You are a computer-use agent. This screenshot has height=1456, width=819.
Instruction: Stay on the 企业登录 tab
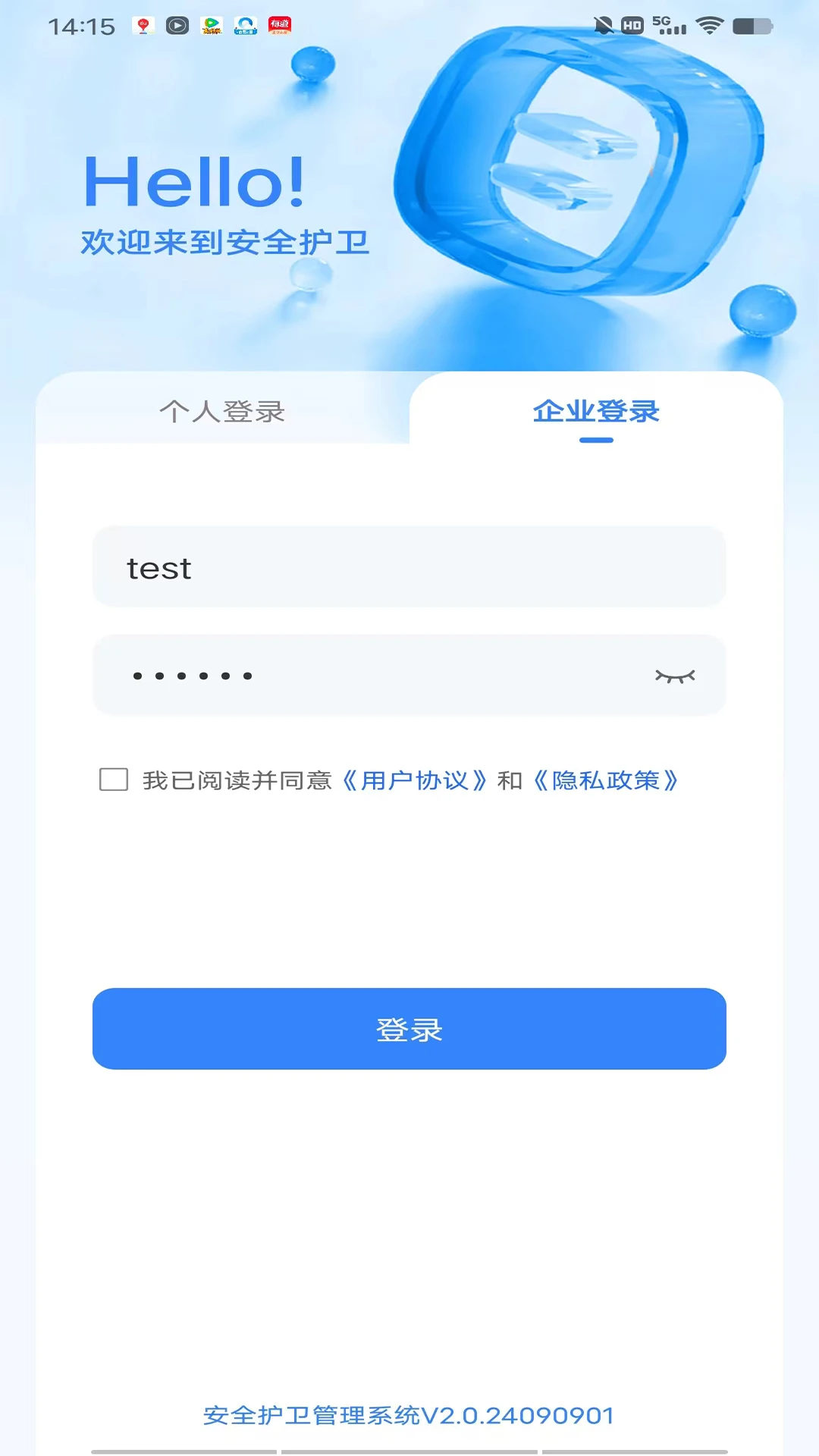coord(596,412)
